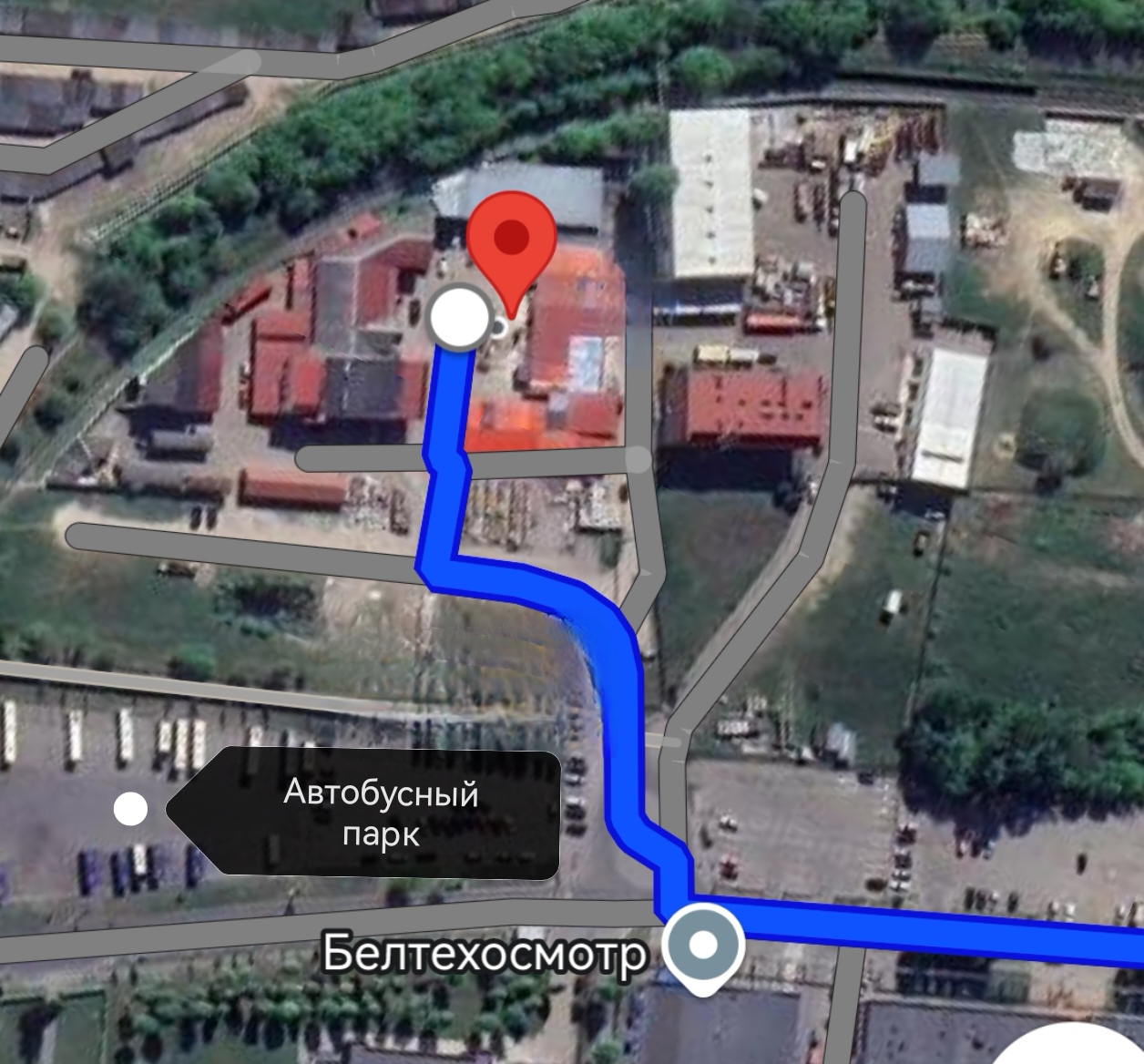Tap the white route endpoint circle

[460, 317]
